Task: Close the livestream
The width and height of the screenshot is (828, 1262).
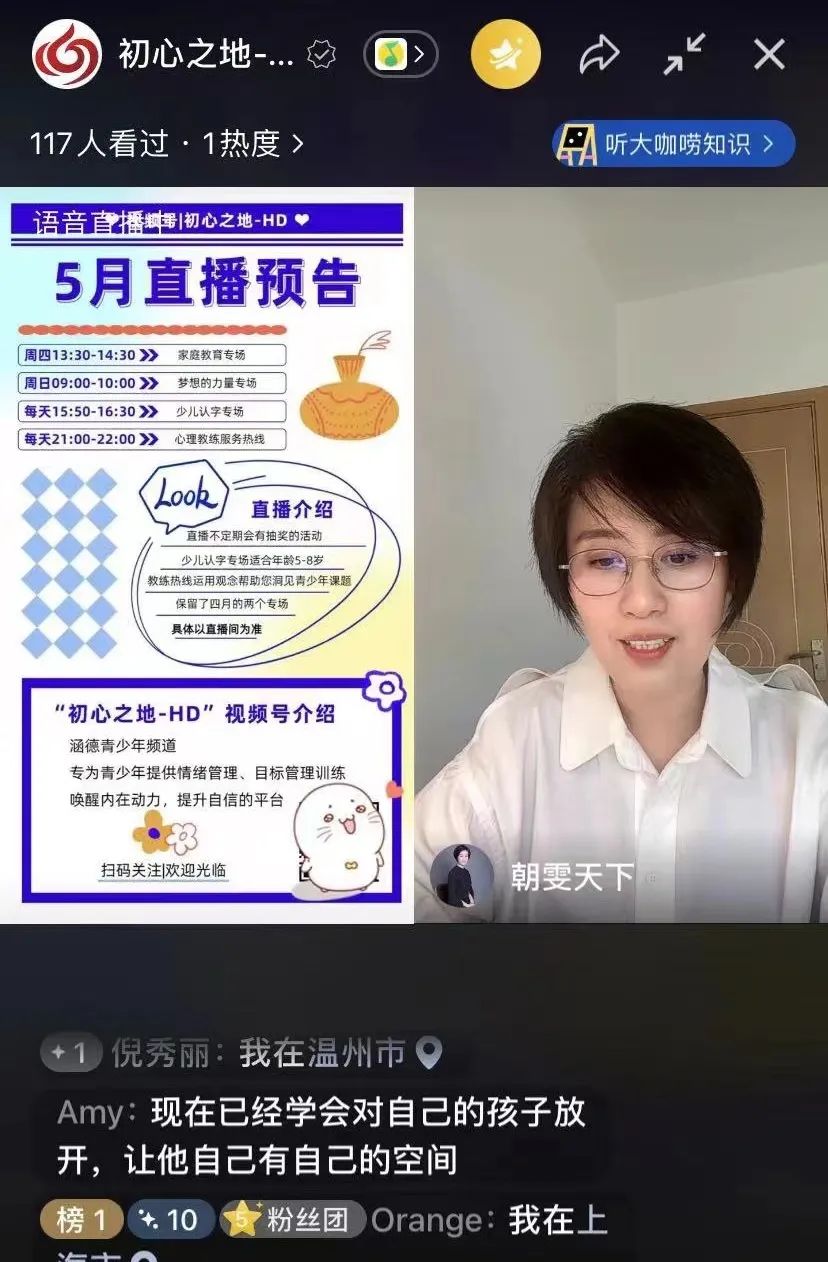Action: click(769, 54)
